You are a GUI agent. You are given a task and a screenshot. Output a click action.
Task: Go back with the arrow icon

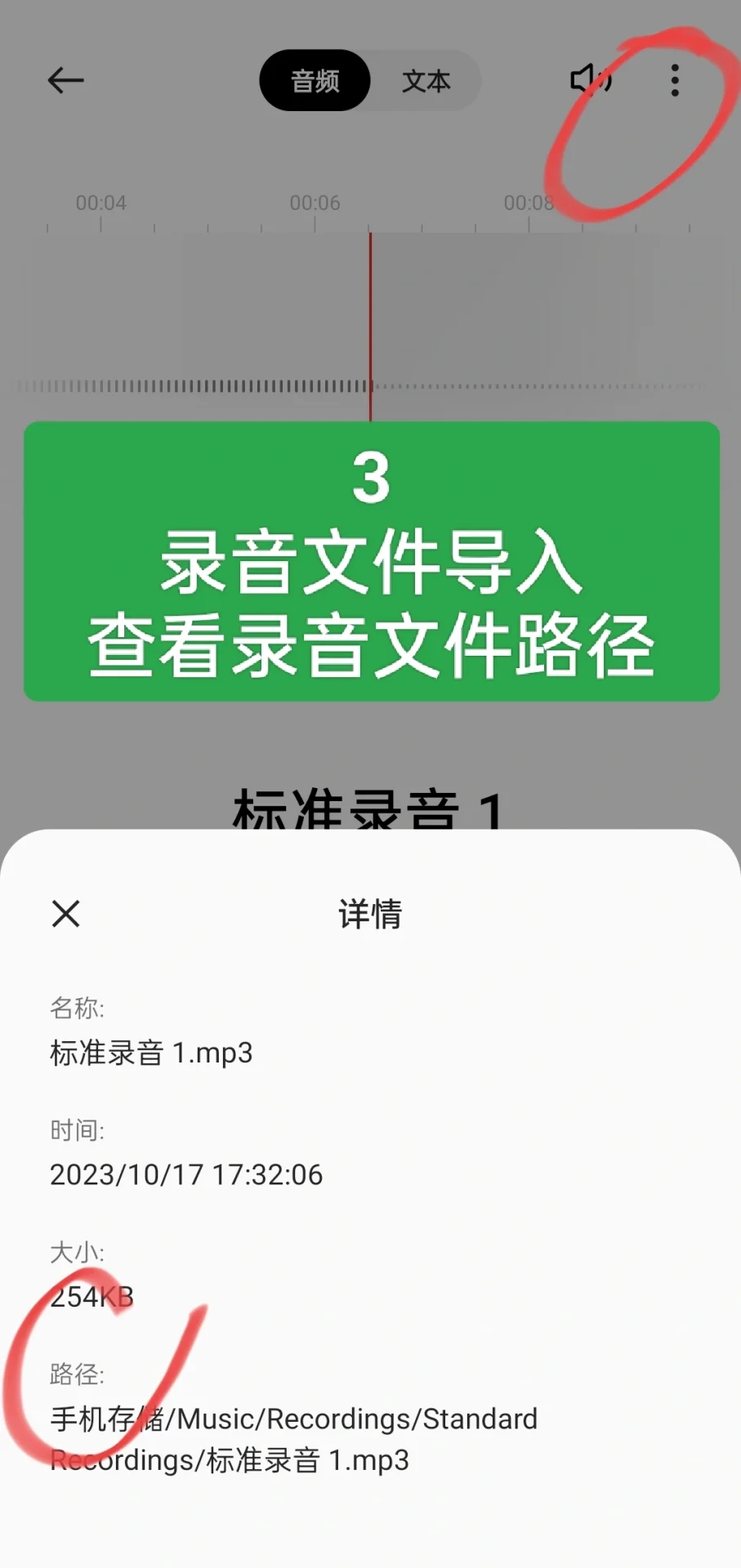tap(66, 80)
